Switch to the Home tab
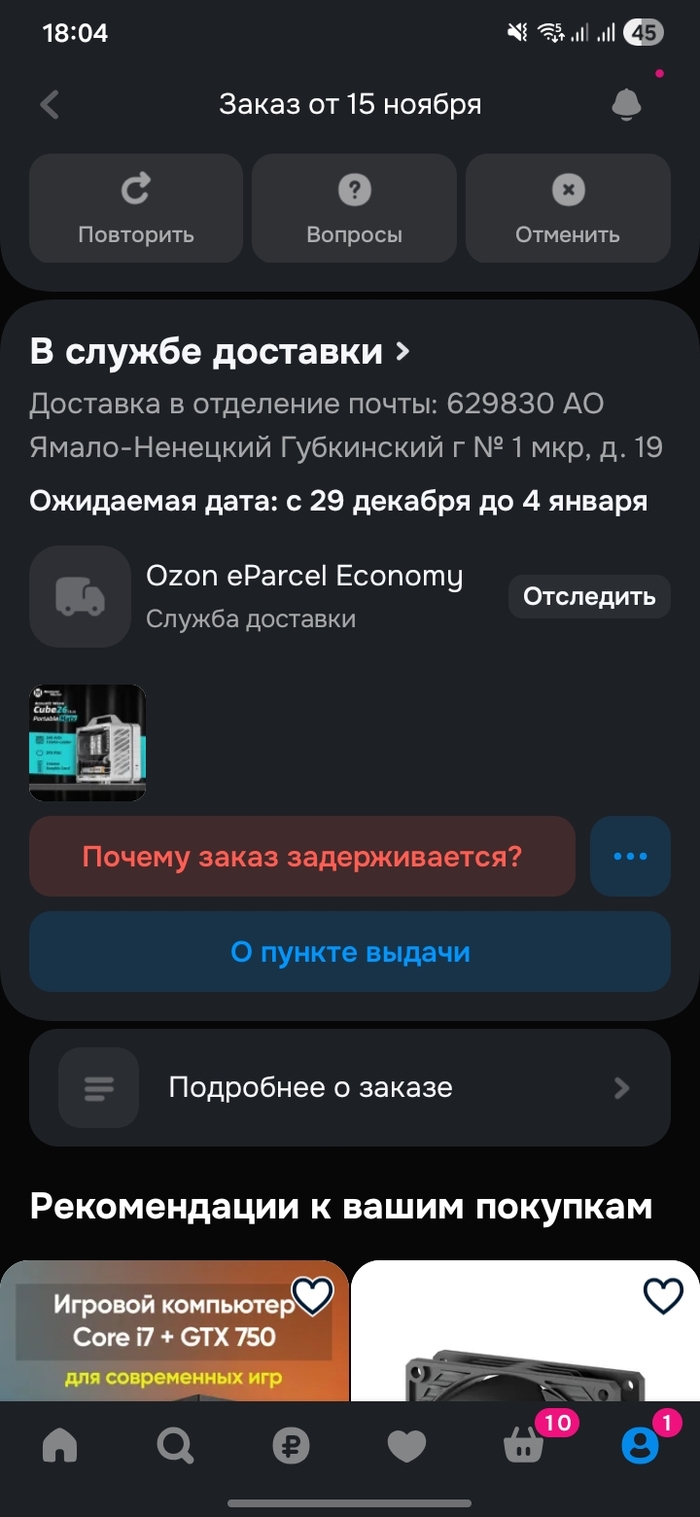 point(59,1446)
